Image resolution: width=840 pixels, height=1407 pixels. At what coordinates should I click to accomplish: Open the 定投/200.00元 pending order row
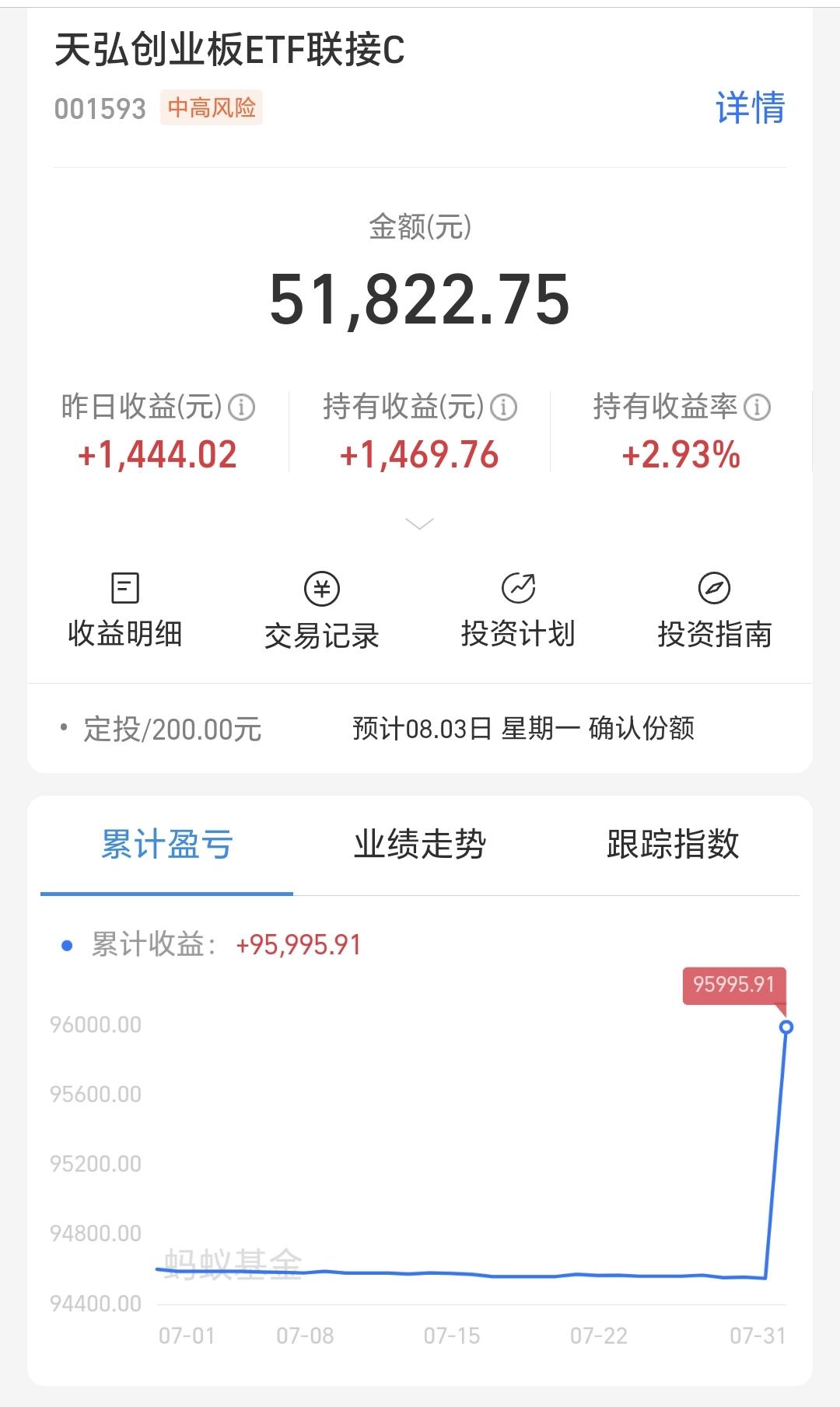point(420,729)
